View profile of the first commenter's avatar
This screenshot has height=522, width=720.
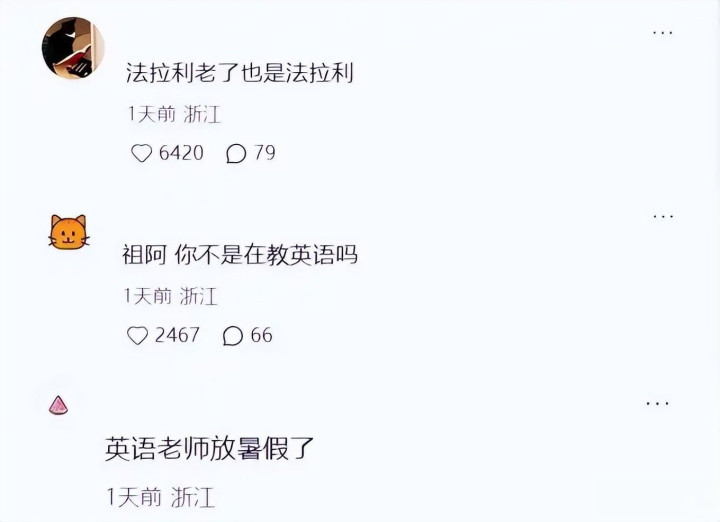[73, 47]
